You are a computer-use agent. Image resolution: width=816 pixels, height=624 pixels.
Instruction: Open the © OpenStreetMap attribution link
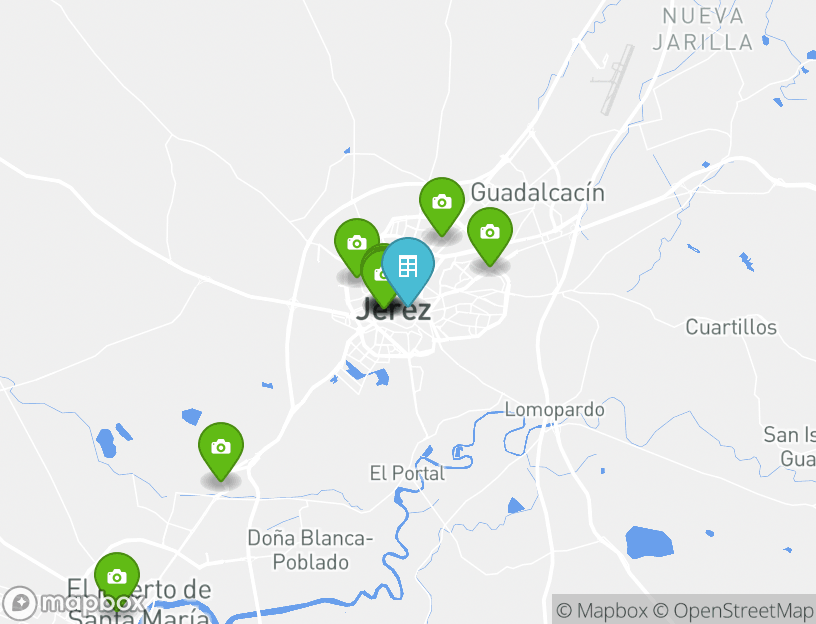click(x=733, y=610)
